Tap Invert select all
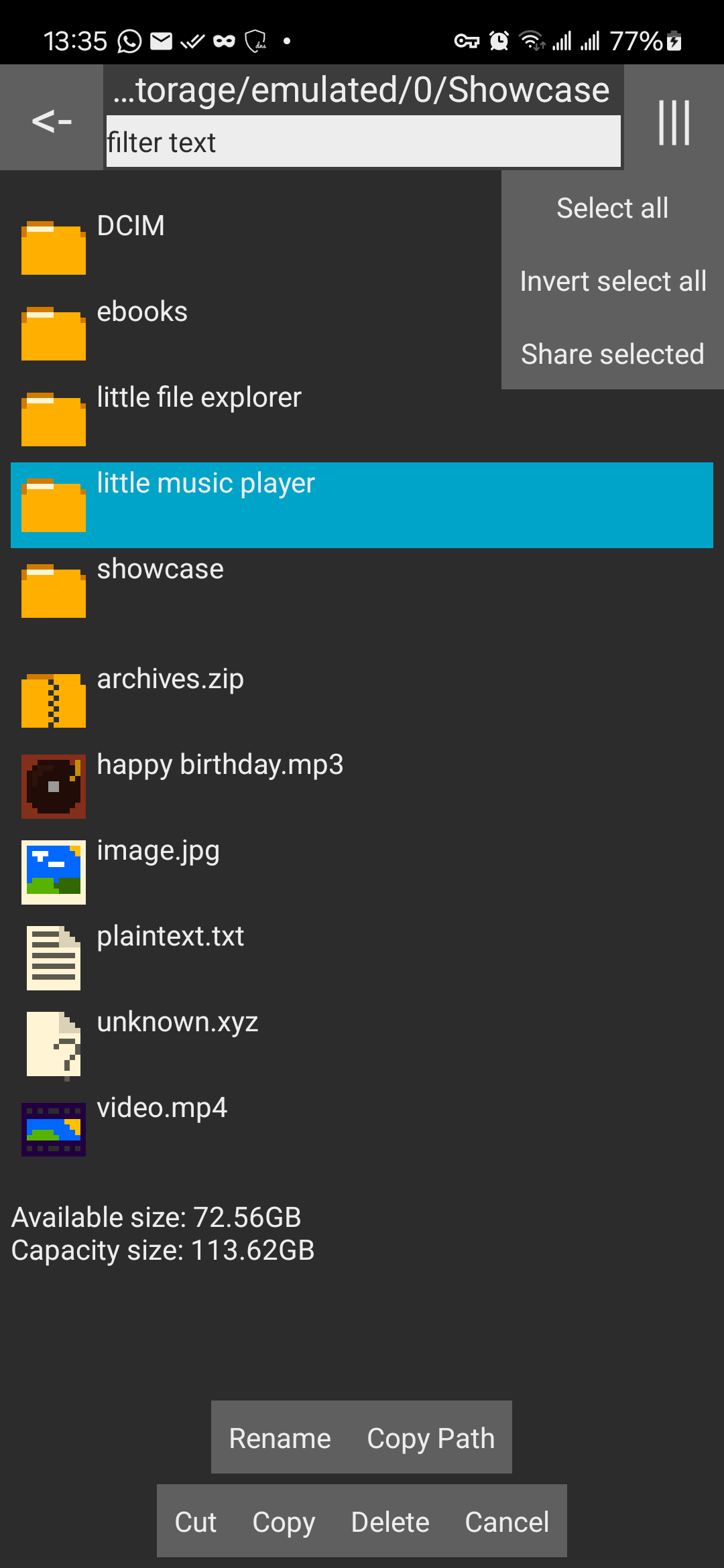Image resolution: width=724 pixels, height=1568 pixels. (612, 281)
